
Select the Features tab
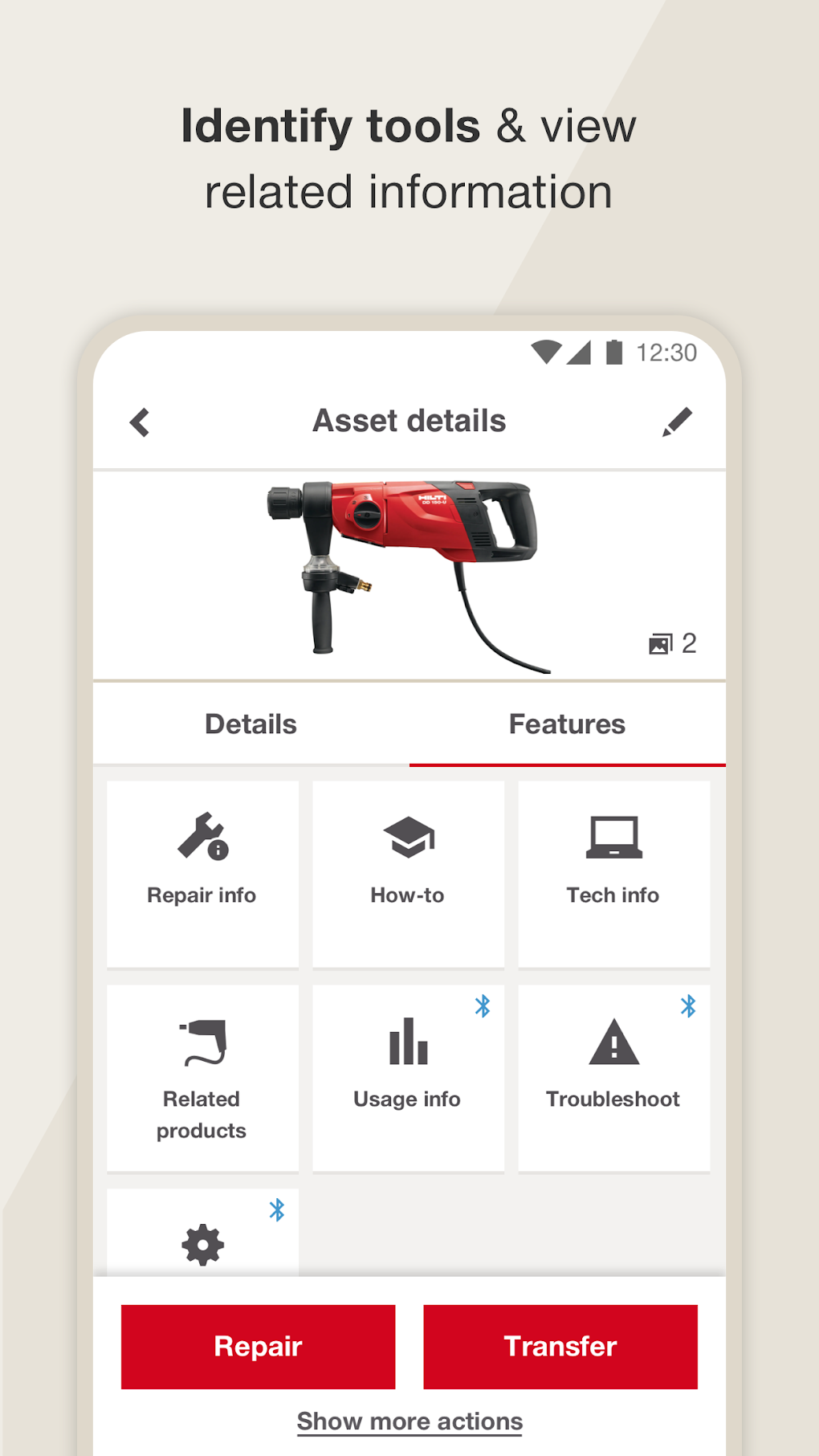coord(567,724)
